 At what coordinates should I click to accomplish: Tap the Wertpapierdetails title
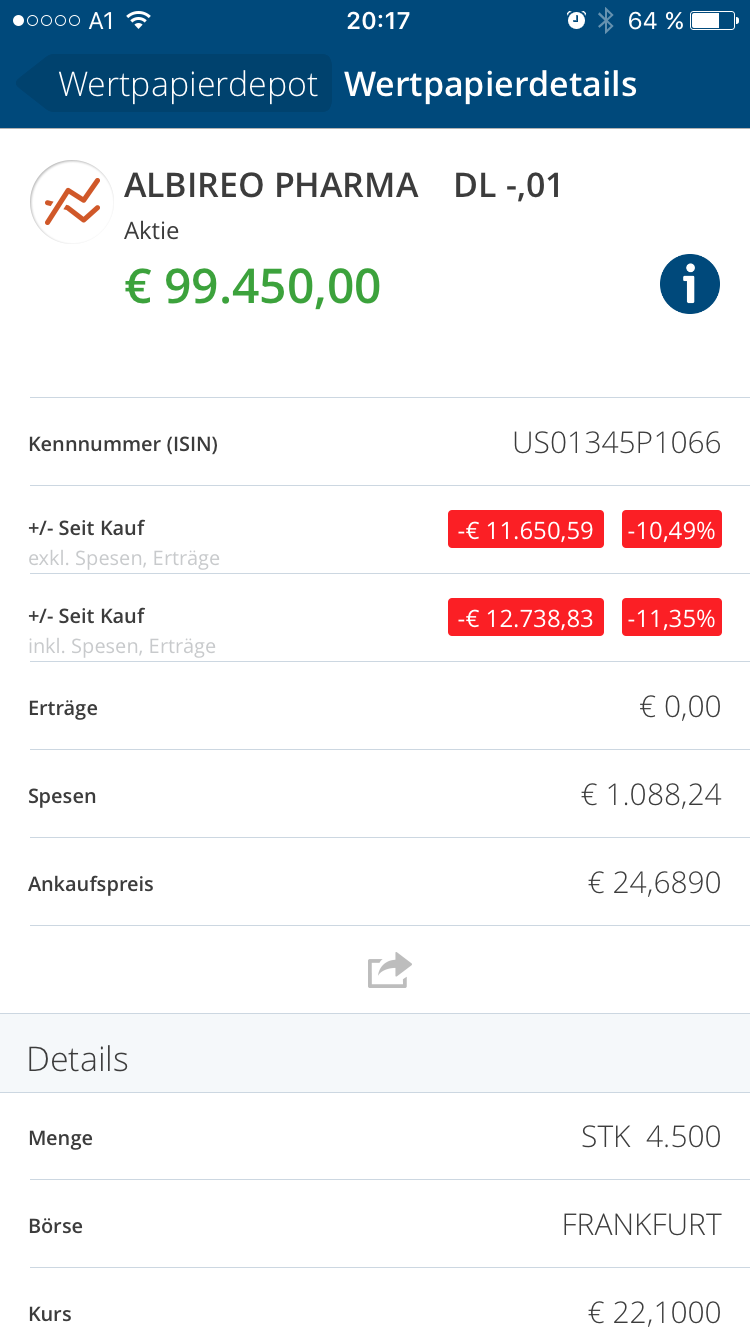488,84
